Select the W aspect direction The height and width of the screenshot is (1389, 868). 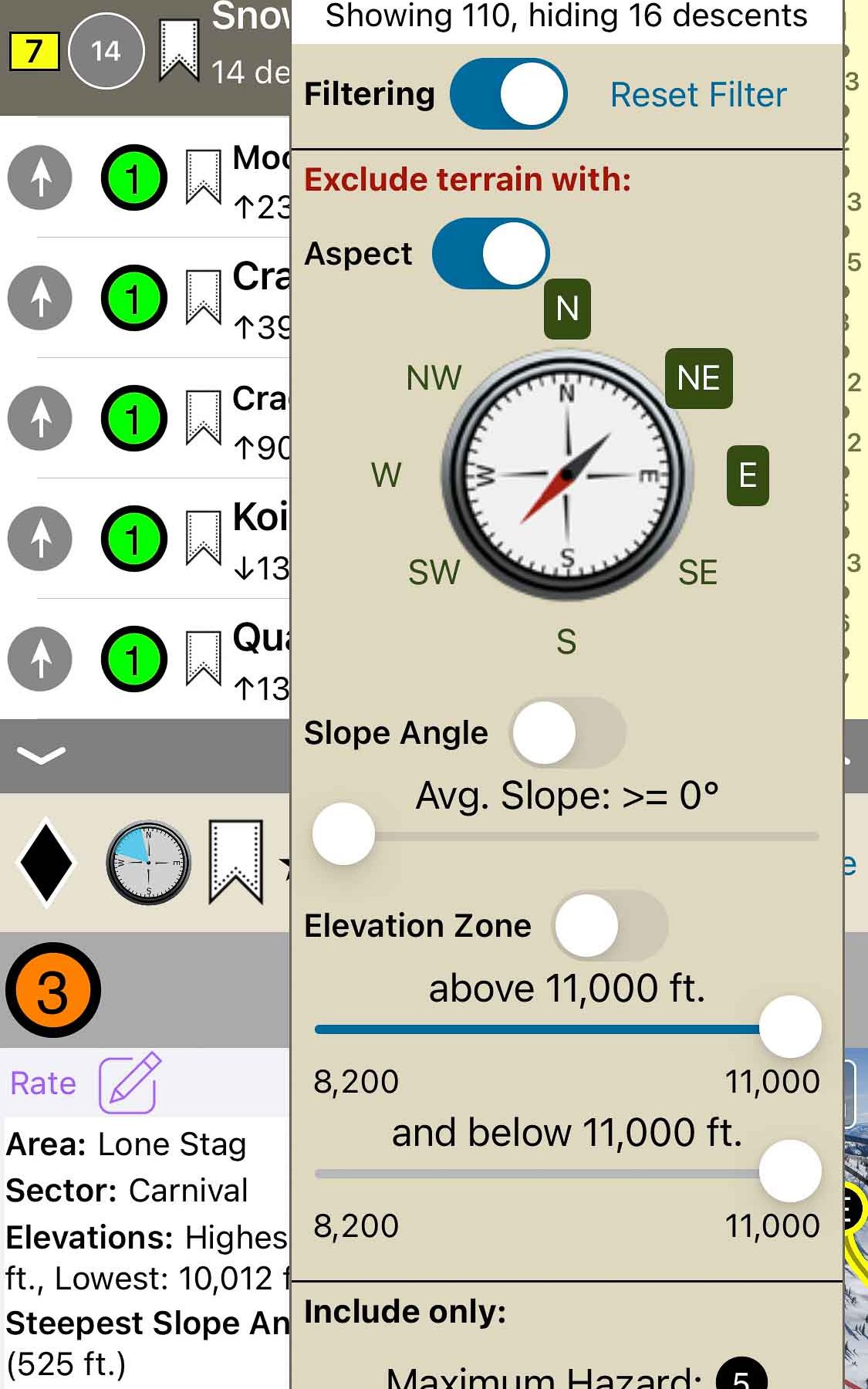coord(386,475)
